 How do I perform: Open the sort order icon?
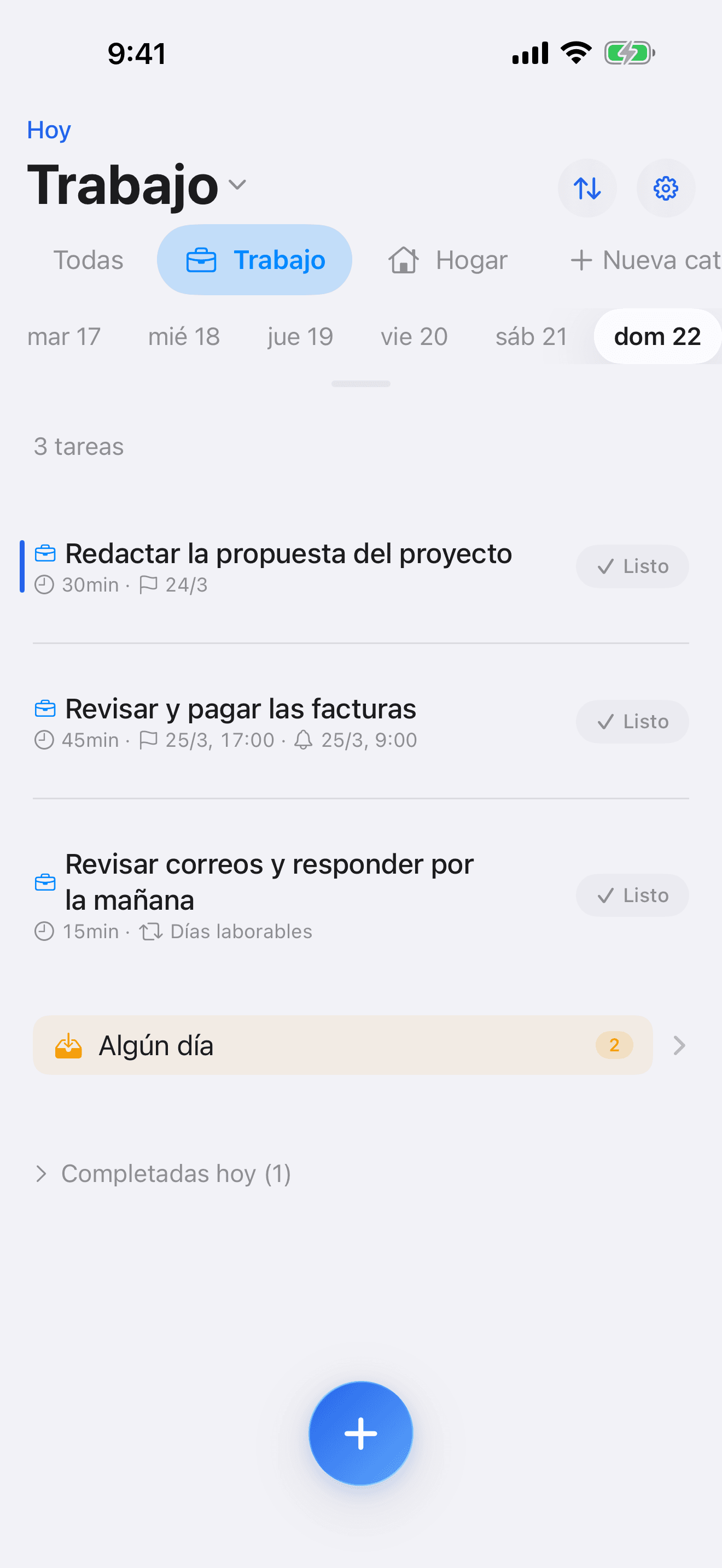(586, 188)
